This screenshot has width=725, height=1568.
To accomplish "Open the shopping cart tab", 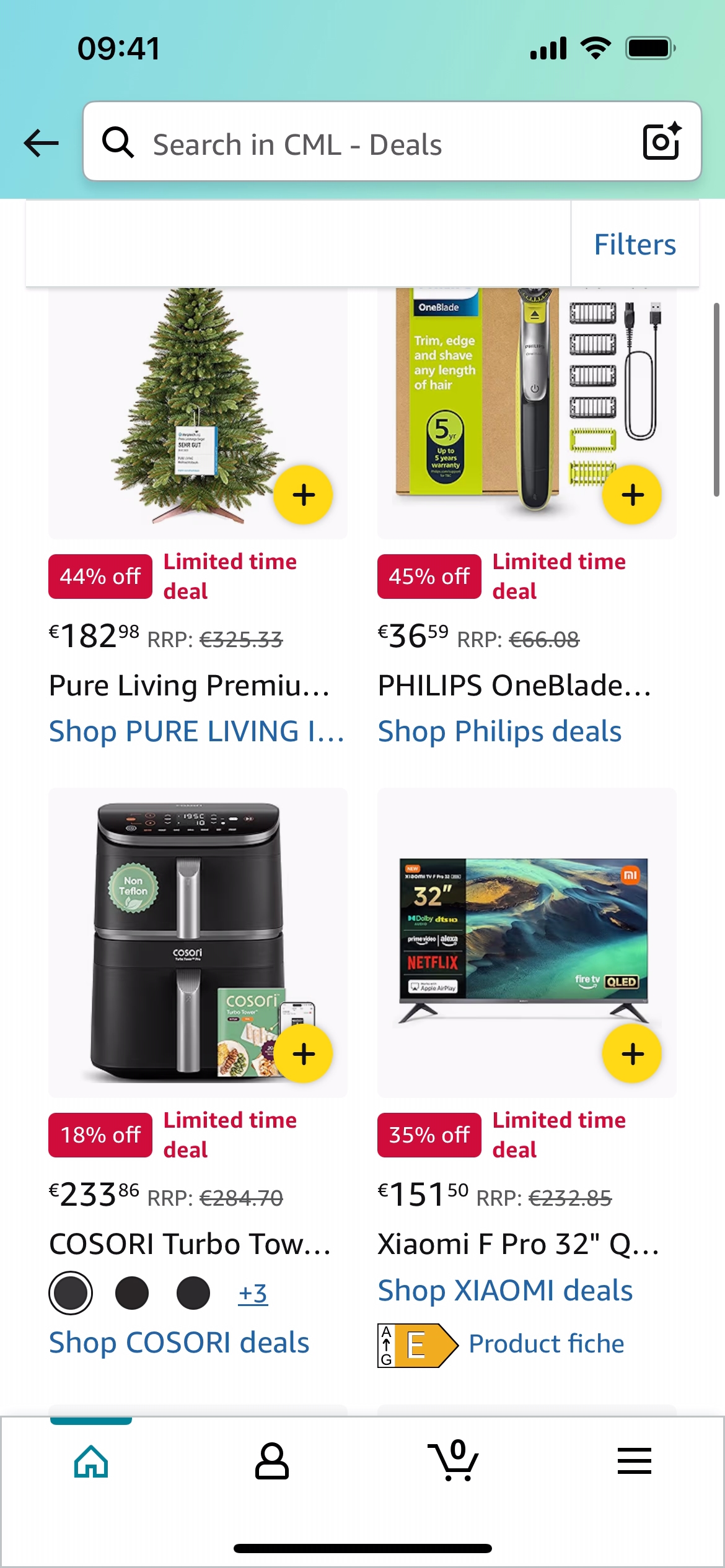I will pos(453,1461).
